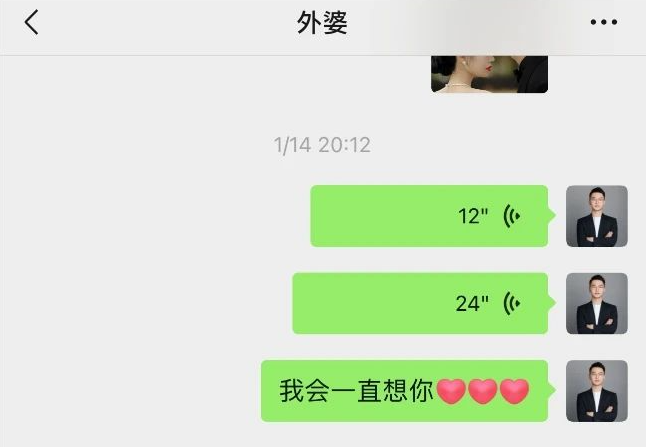
Task: Go back from the 外婆 chat
Action: [x=32, y=23]
